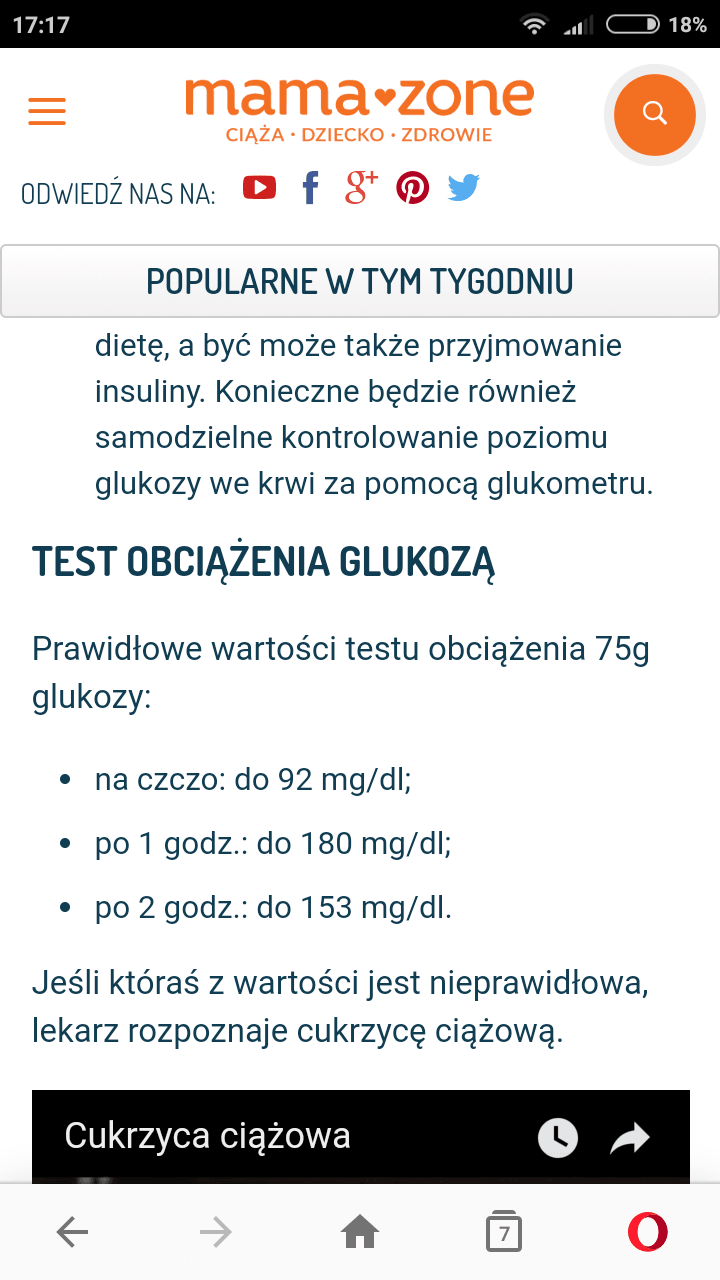
Task: Go to the browser home page
Action: 360,1232
